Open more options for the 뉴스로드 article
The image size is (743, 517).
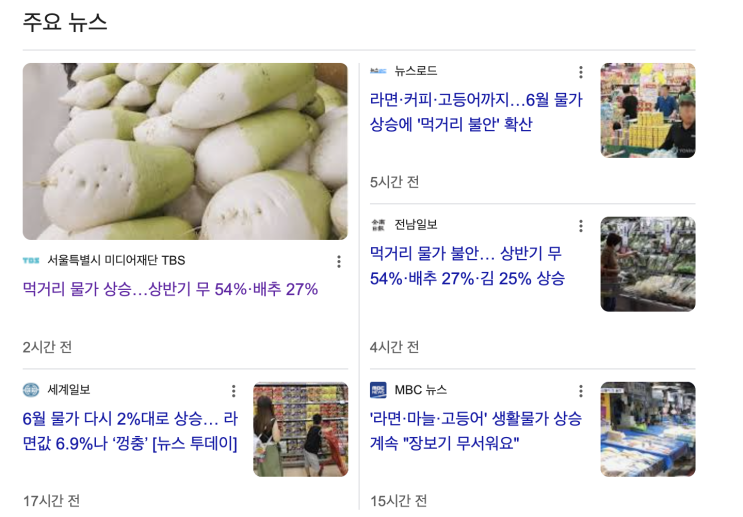pos(580,72)
